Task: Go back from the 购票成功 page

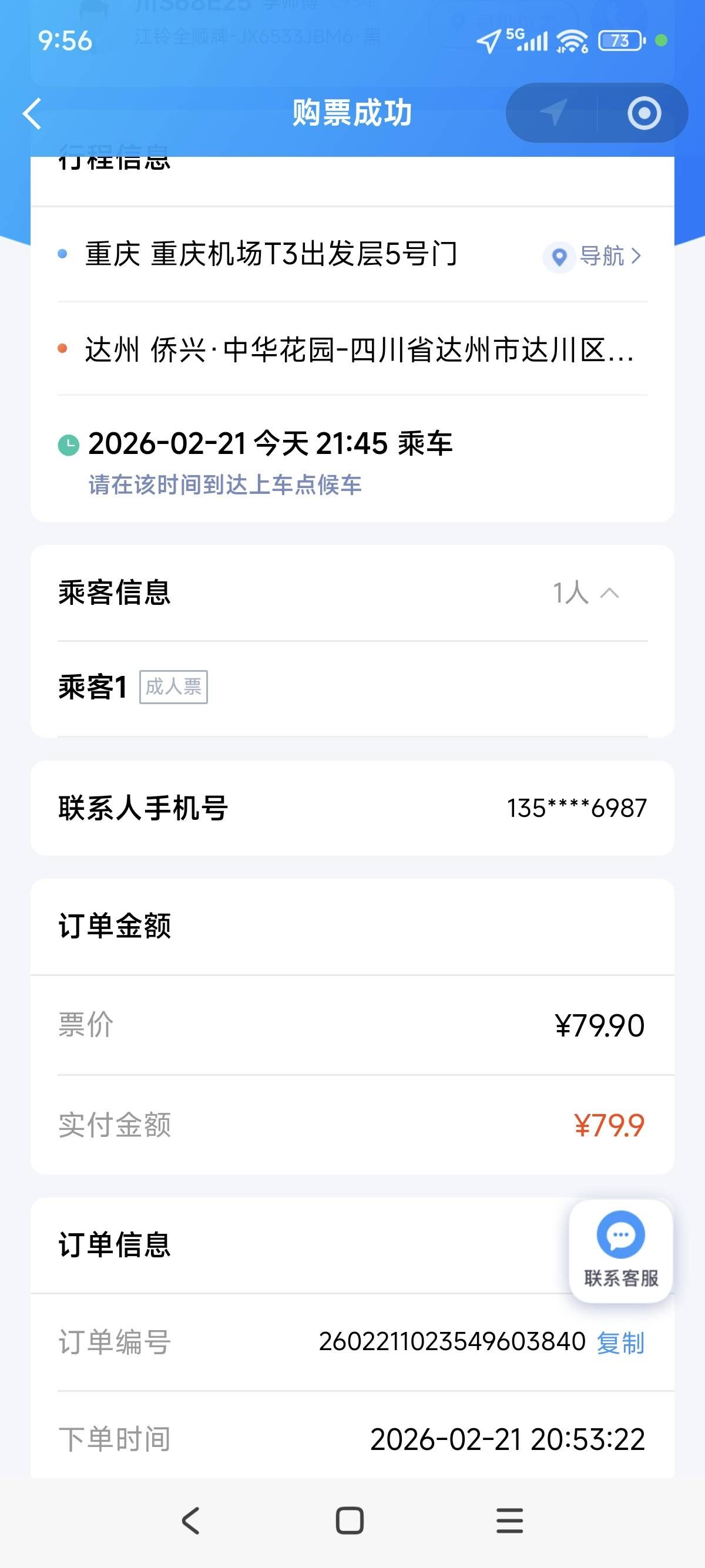Action: pos(32,114)
